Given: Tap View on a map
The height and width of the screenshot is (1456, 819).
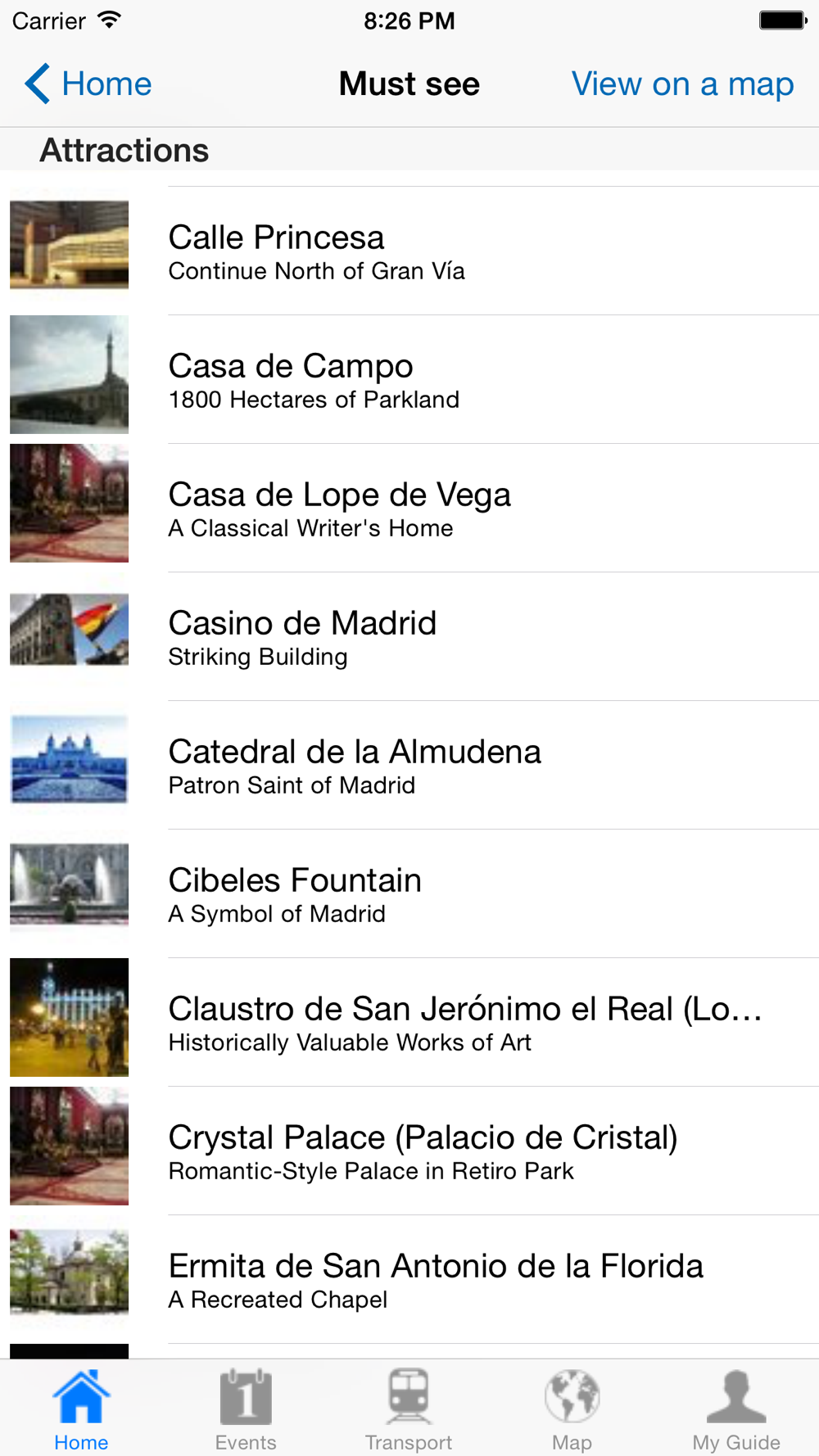Looking at the screenshot, I should click(682, 84).
